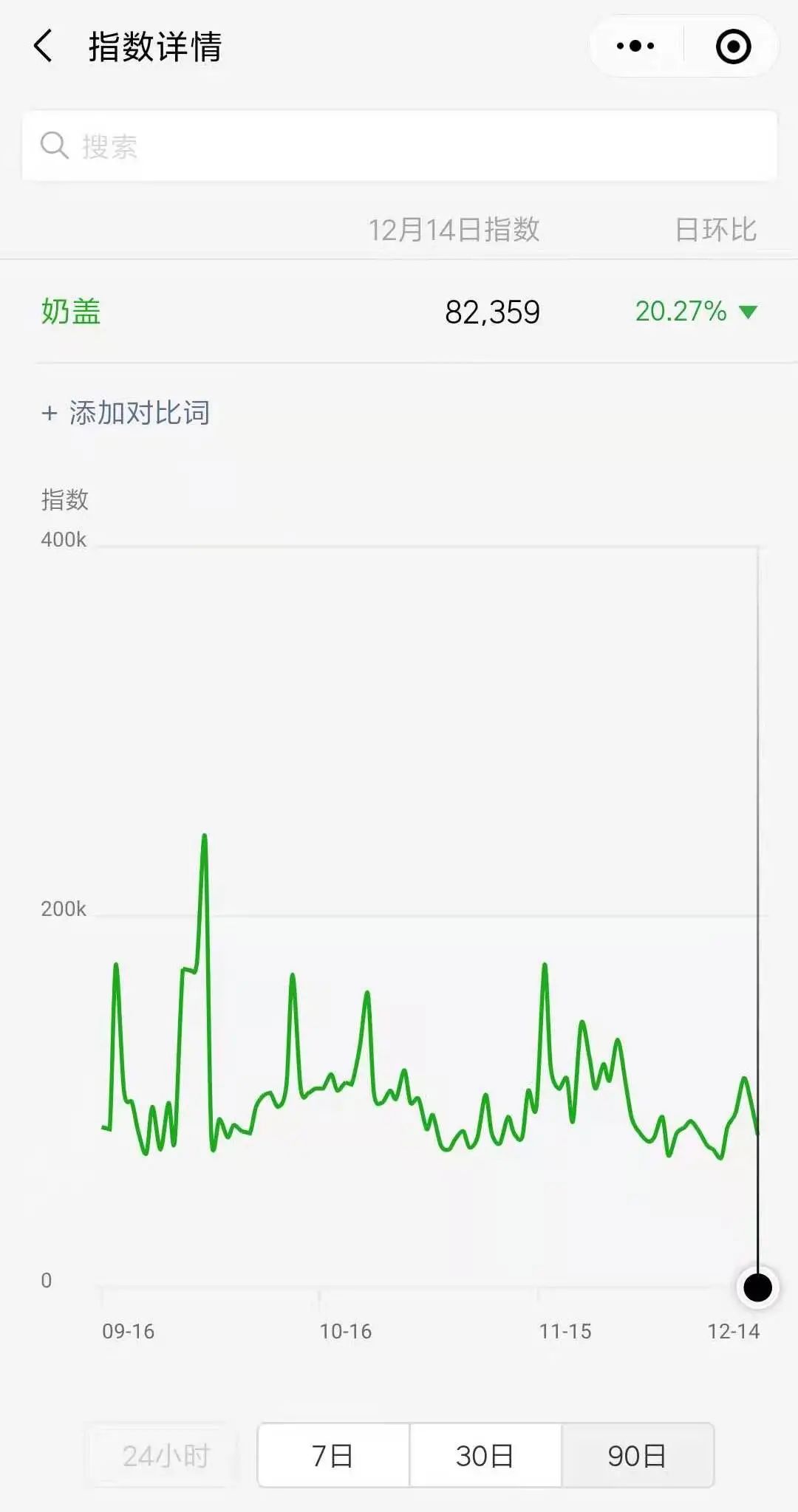Close the mini program via target icon
The image size is (798, 1512).
[733, 46]
